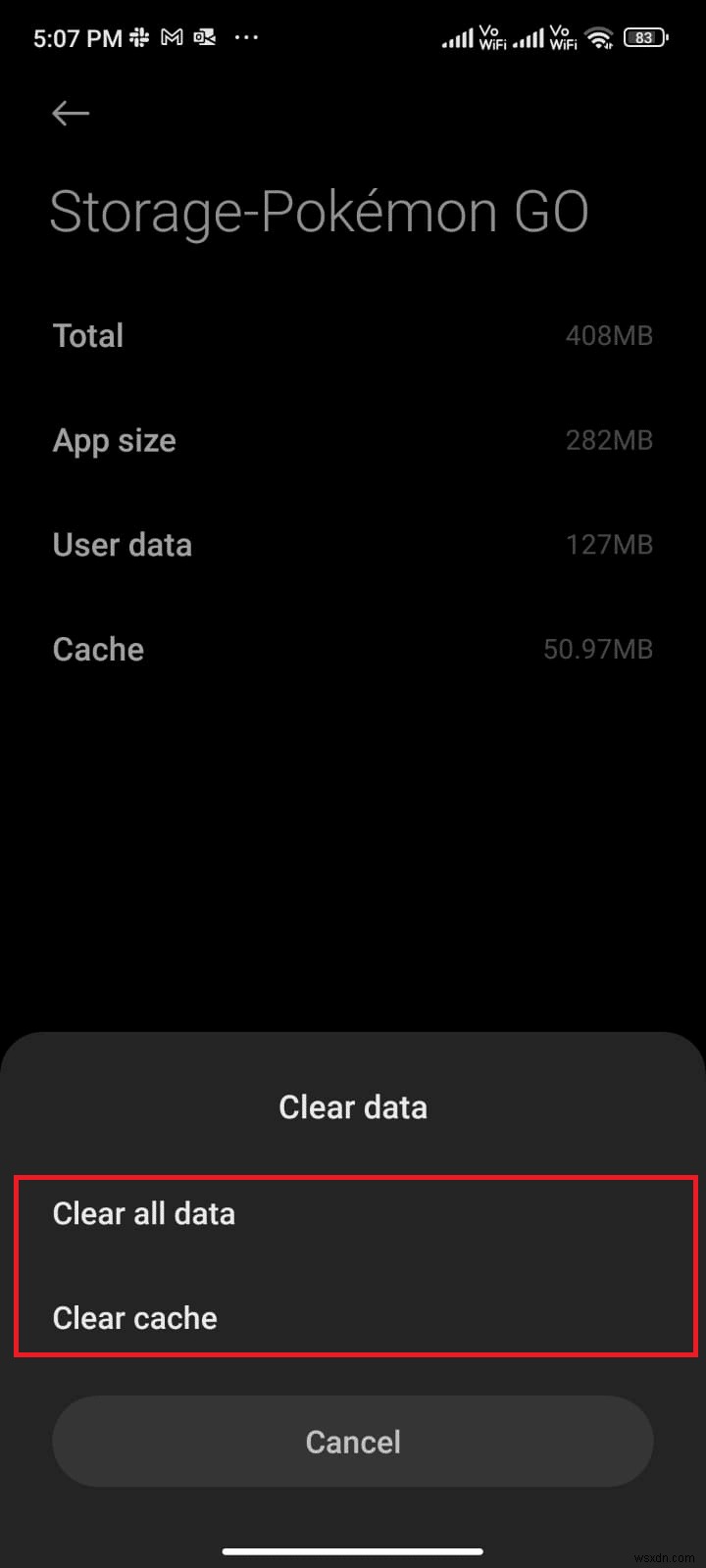Tap the Gmail icon in the status bar
This screenshot has height=1568, width=706.
click(x=172, y=37)
